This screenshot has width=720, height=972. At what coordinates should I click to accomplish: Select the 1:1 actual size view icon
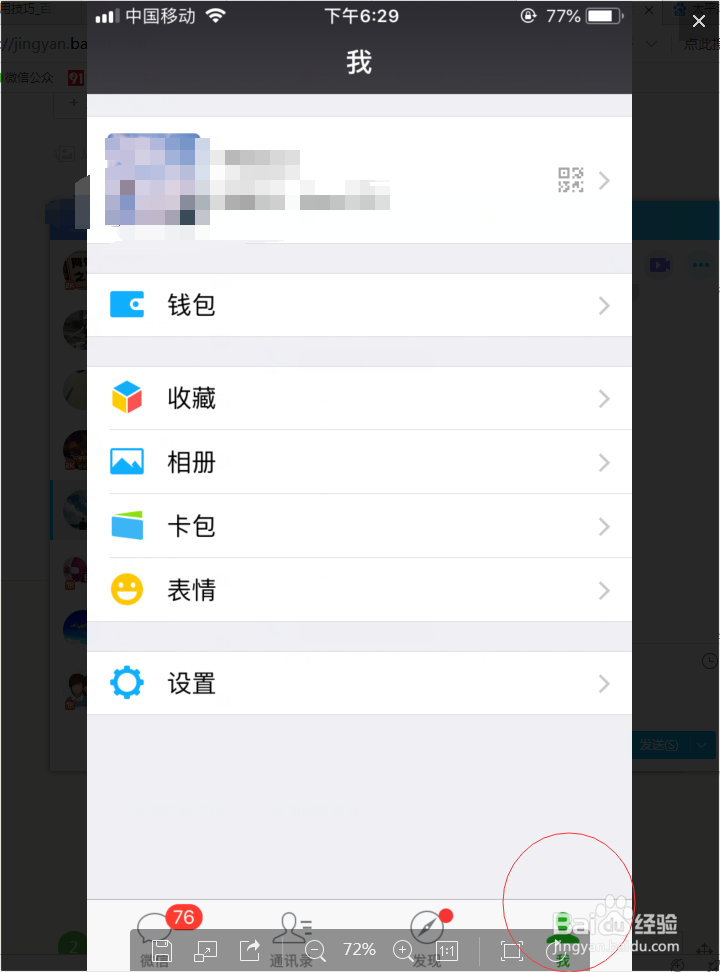(x=446, y=950)
